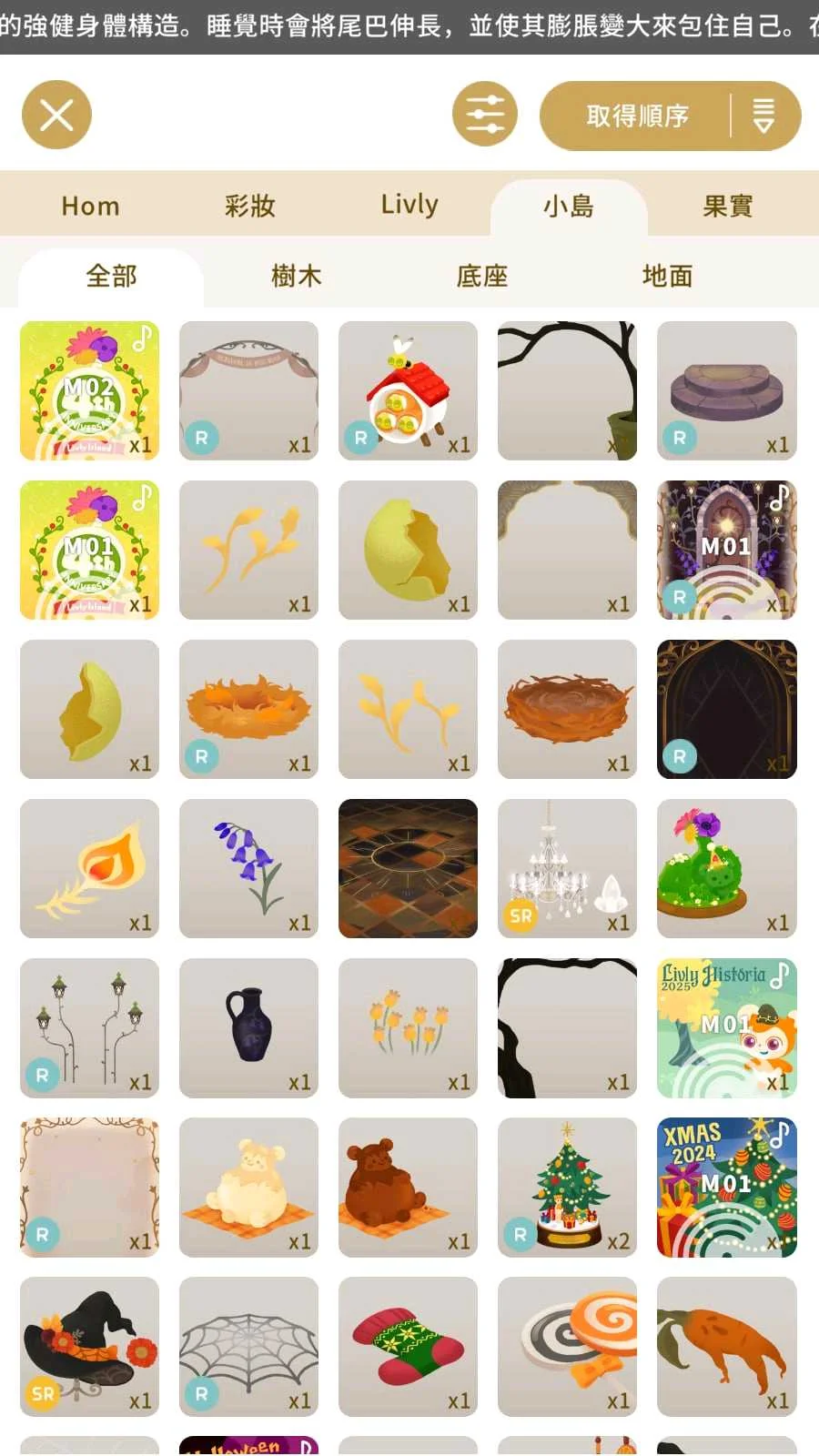Image resolution: width=819 pixels, height=1456 pixels.
Task: Select the cracked yellow eggshell item
Action: coord(408,550)
